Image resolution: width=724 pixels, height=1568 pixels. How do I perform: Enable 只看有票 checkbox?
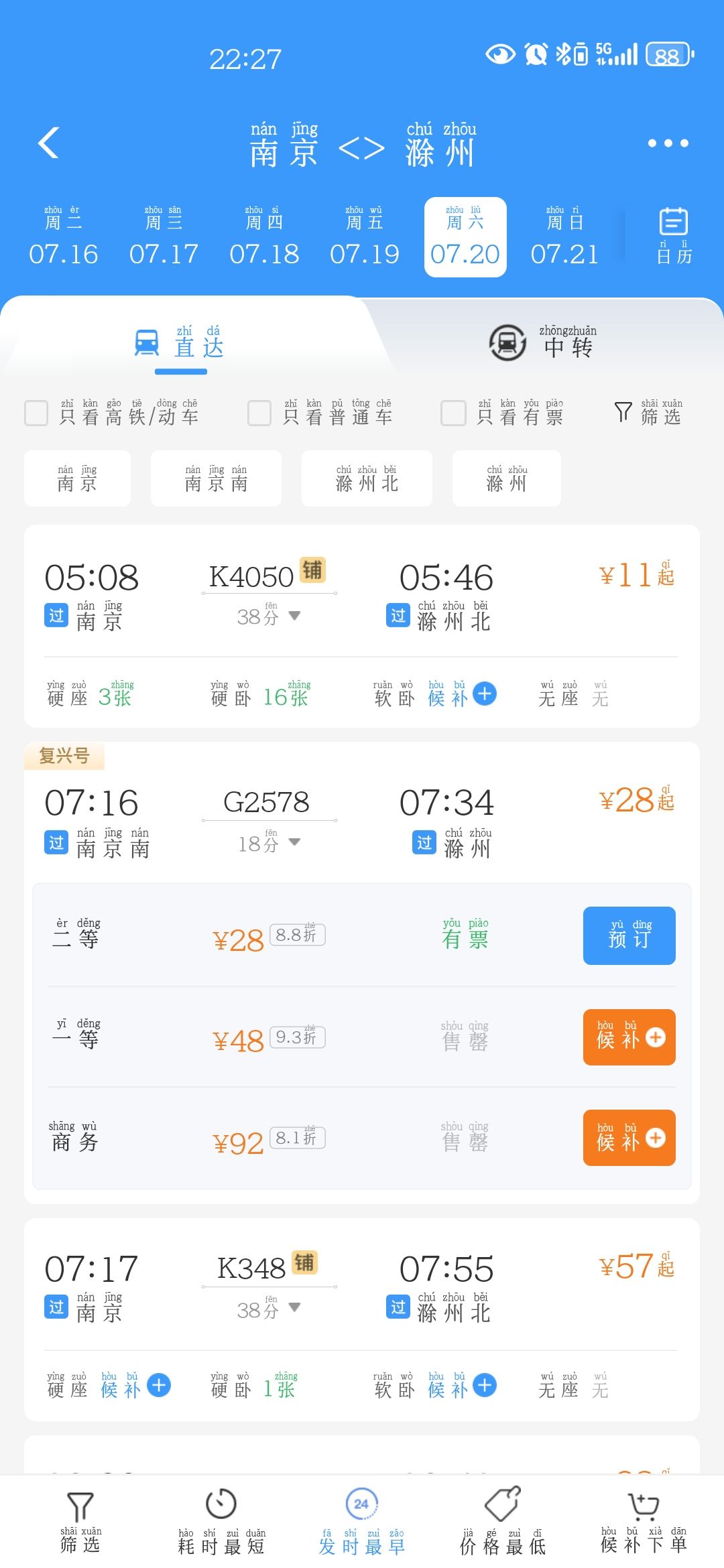pyautogui.click(x=453, y=413)
